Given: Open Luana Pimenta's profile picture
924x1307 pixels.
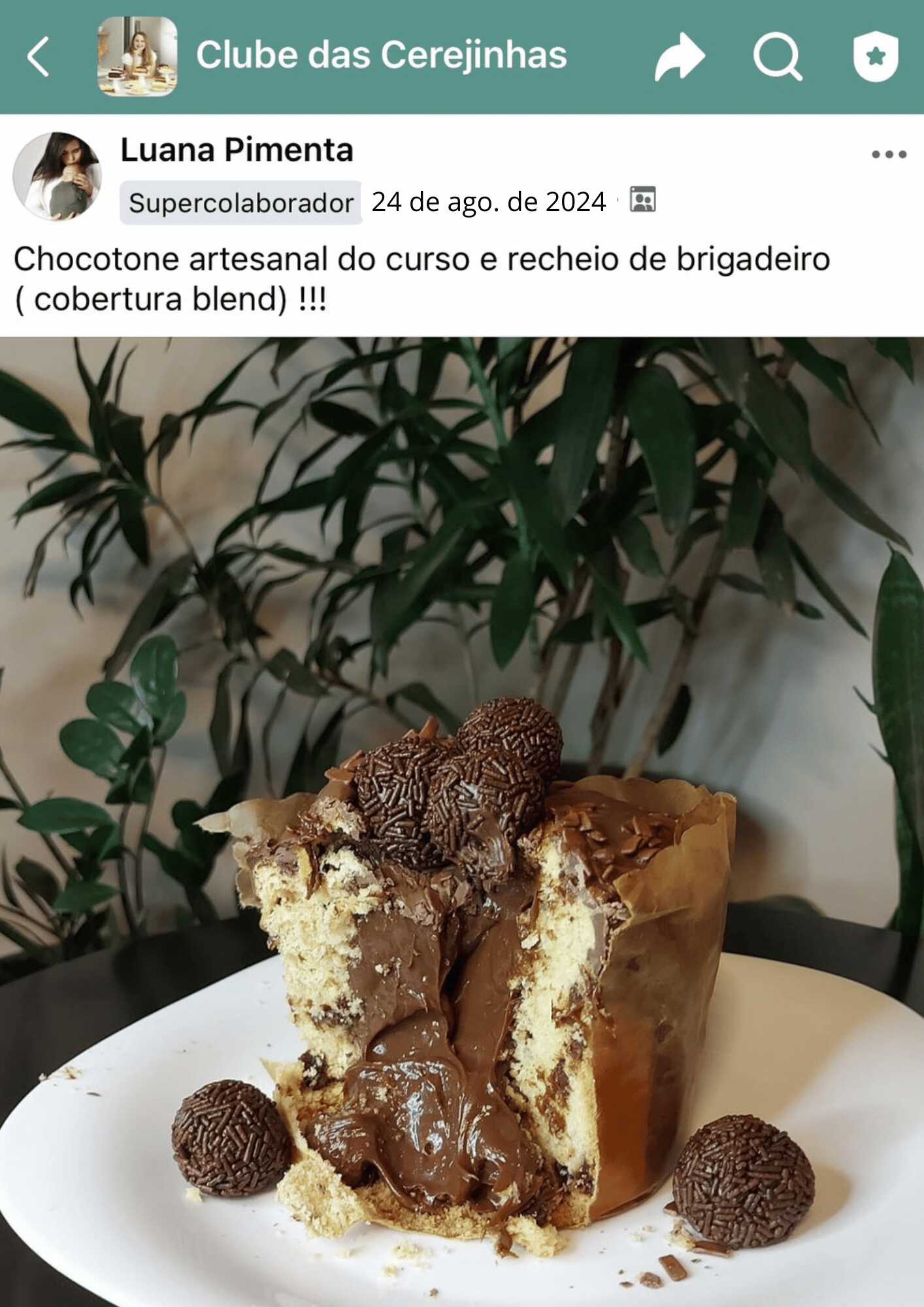Looking at the screenshot, I should [58, 176].
